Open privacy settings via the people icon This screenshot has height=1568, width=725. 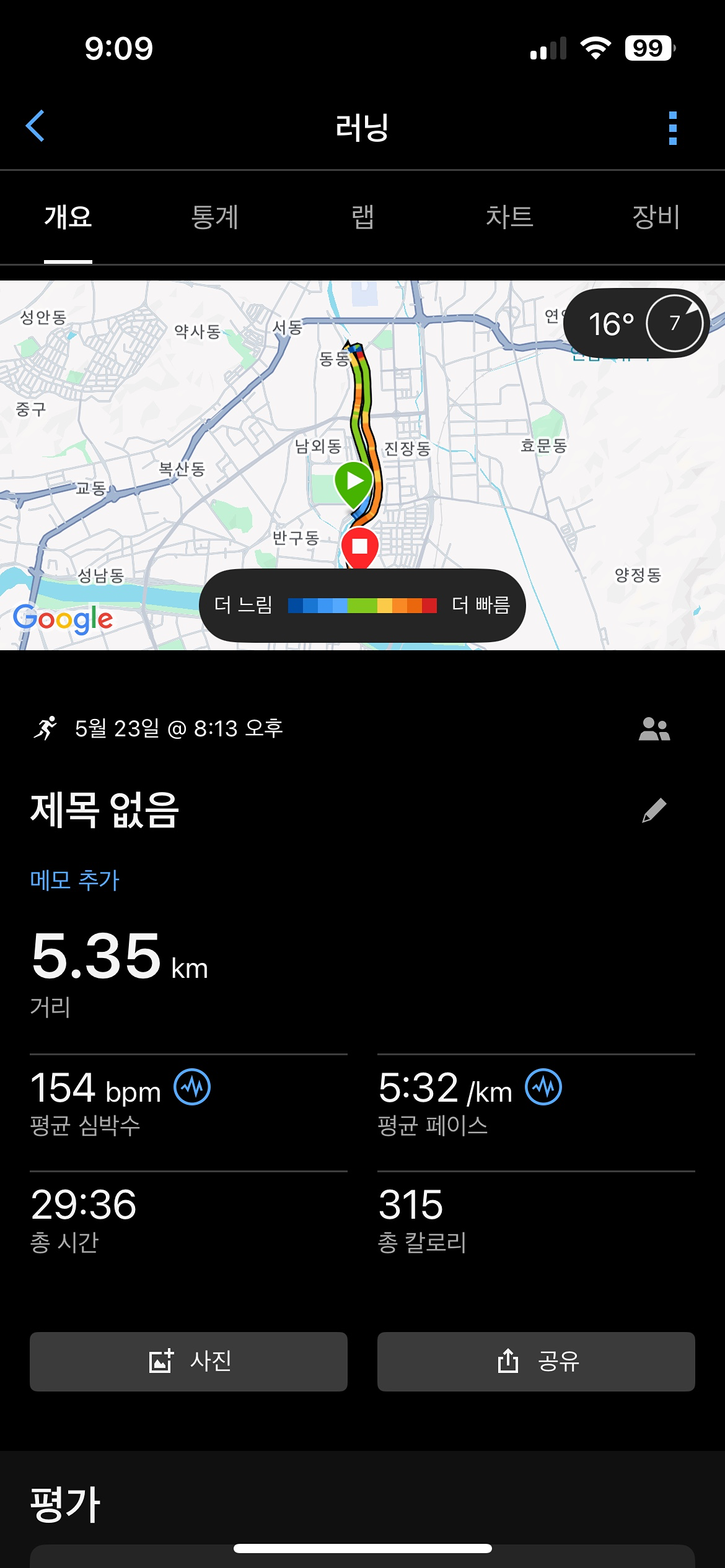click(656, 730)
